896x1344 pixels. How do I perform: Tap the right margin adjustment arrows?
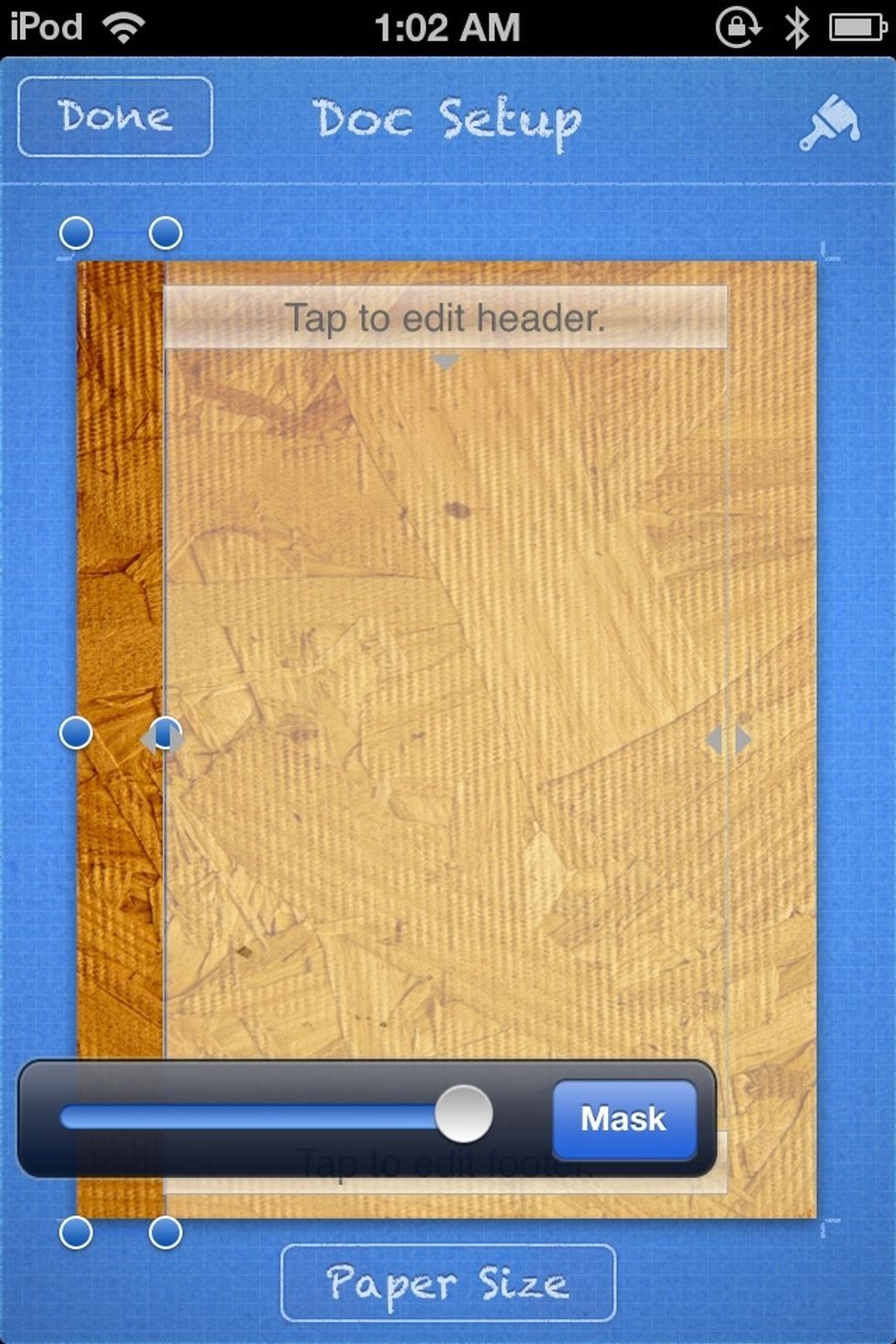pos(729,739)
